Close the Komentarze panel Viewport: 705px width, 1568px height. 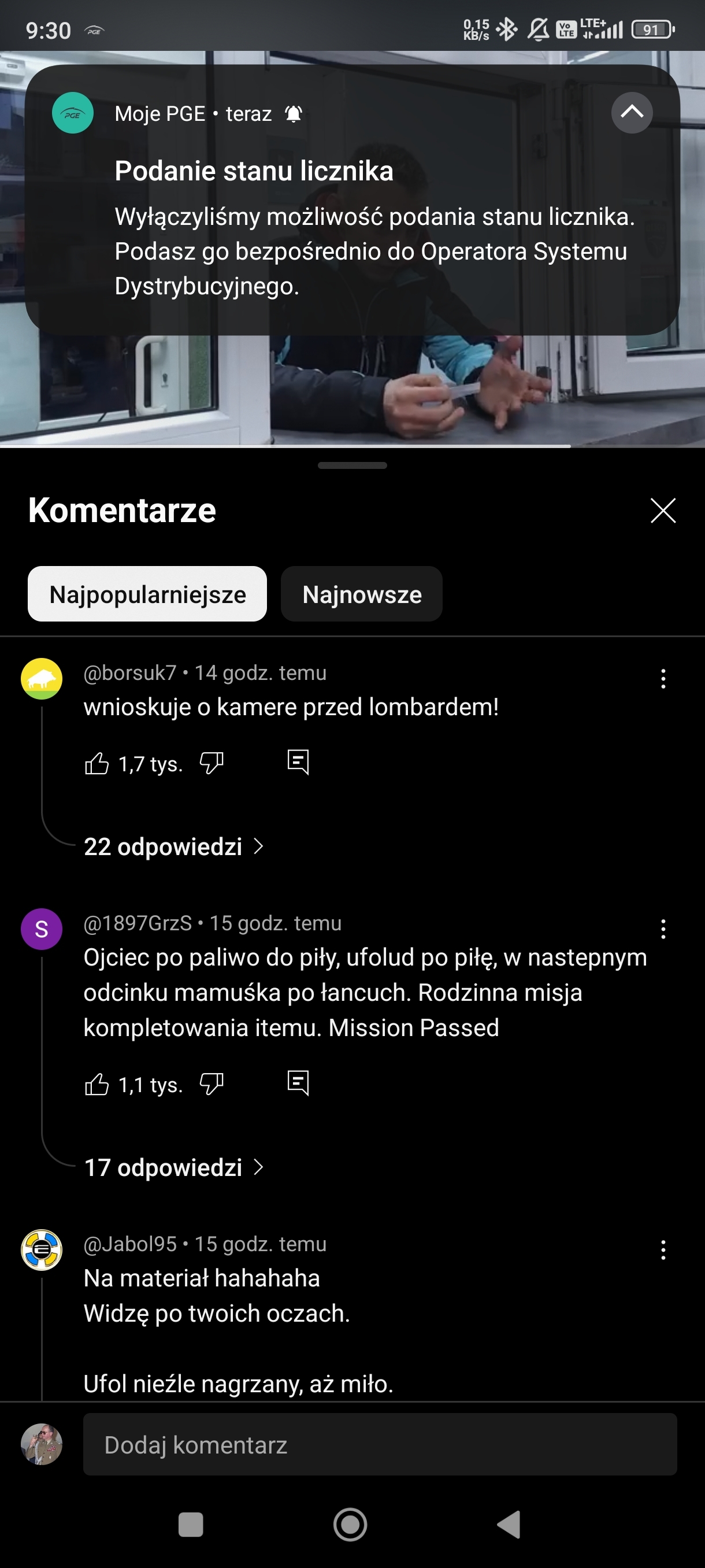point(662,510)
